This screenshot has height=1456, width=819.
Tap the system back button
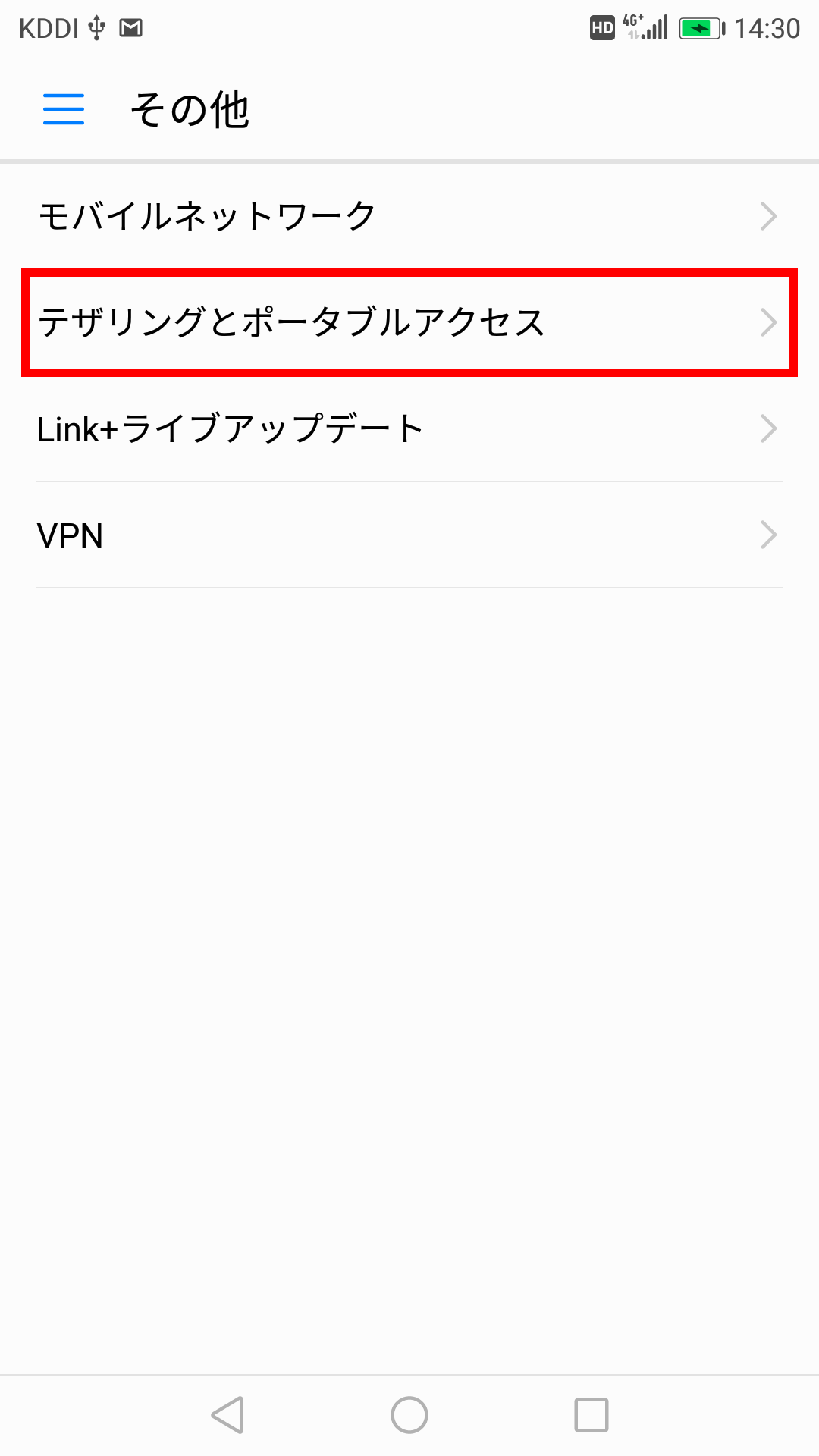227,1415
